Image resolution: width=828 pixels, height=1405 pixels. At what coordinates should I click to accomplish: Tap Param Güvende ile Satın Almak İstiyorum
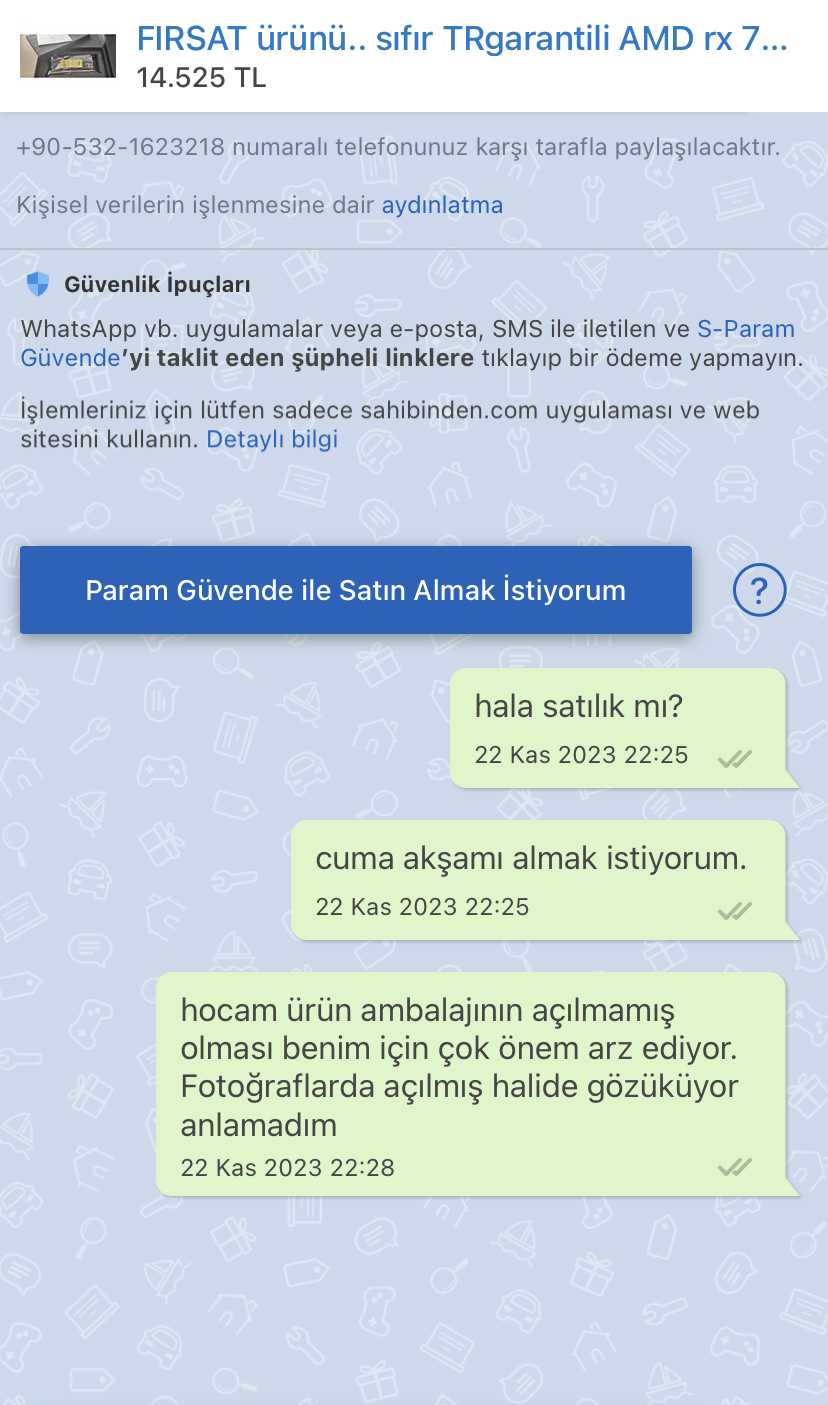coord(356,590)
